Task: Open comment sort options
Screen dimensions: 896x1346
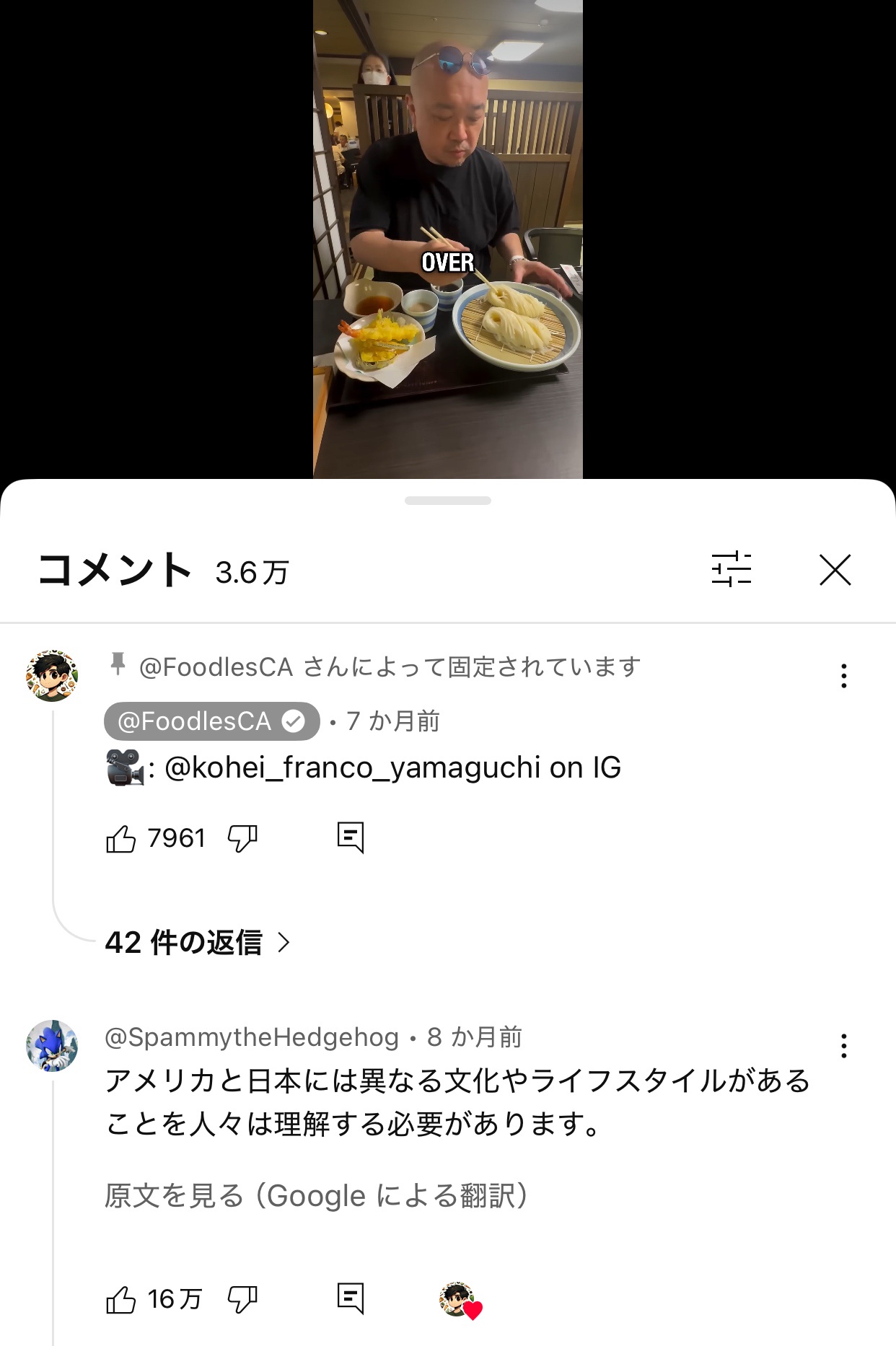Action: (731, 569)
